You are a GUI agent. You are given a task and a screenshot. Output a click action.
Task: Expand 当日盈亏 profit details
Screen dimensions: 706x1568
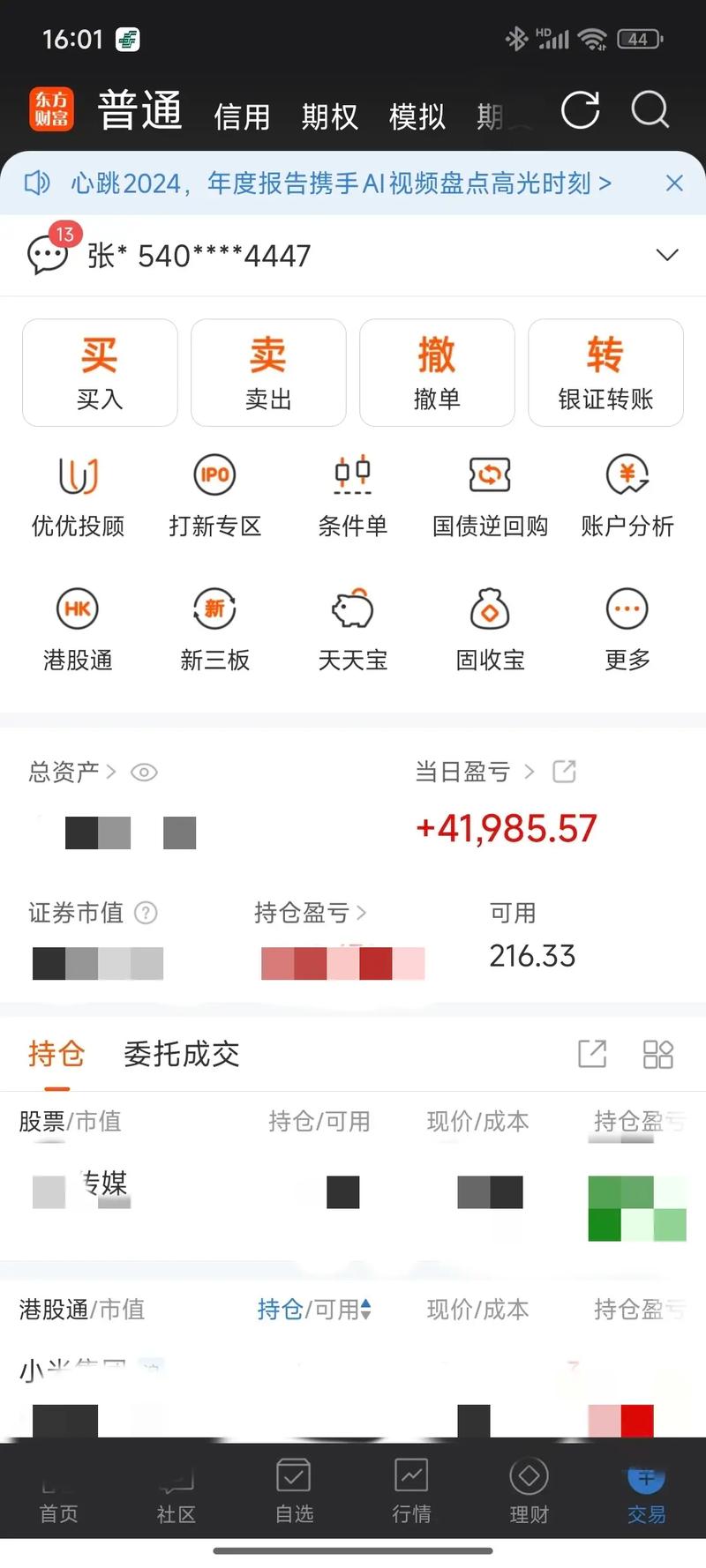point(530,771)
